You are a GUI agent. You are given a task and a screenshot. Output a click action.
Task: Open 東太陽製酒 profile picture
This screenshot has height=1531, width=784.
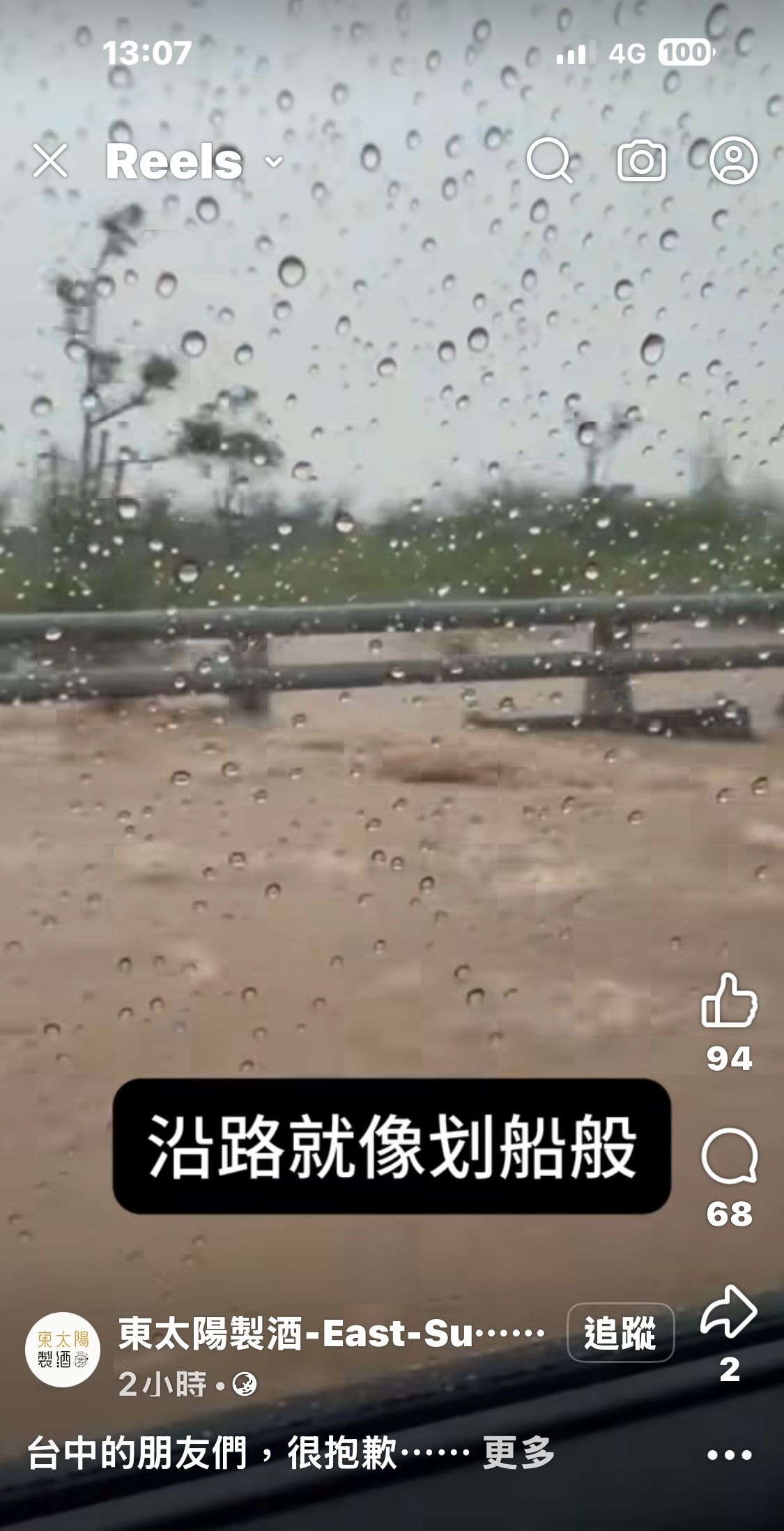click(63, 1349)
